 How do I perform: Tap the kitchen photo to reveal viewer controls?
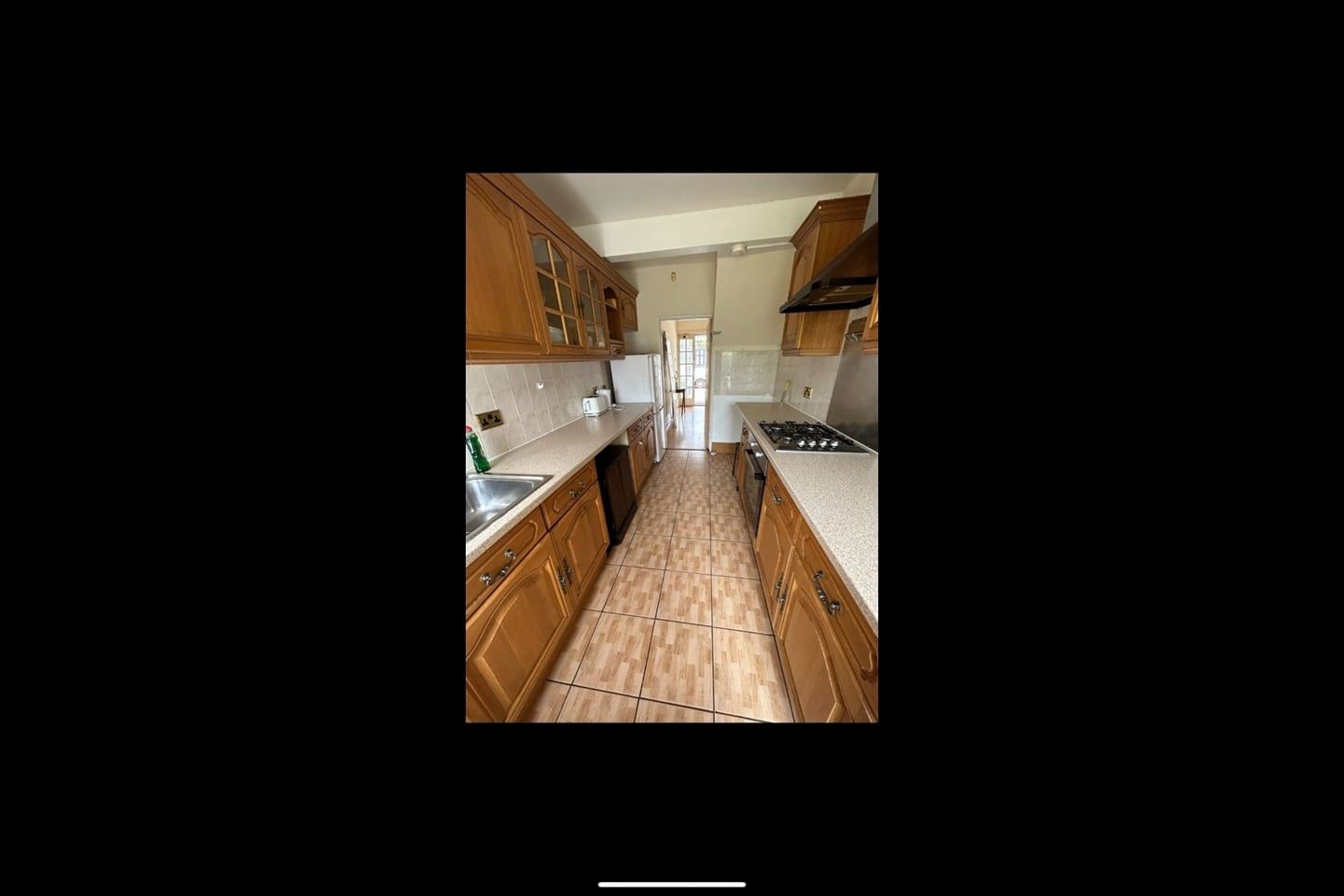[x=671, y=447]
